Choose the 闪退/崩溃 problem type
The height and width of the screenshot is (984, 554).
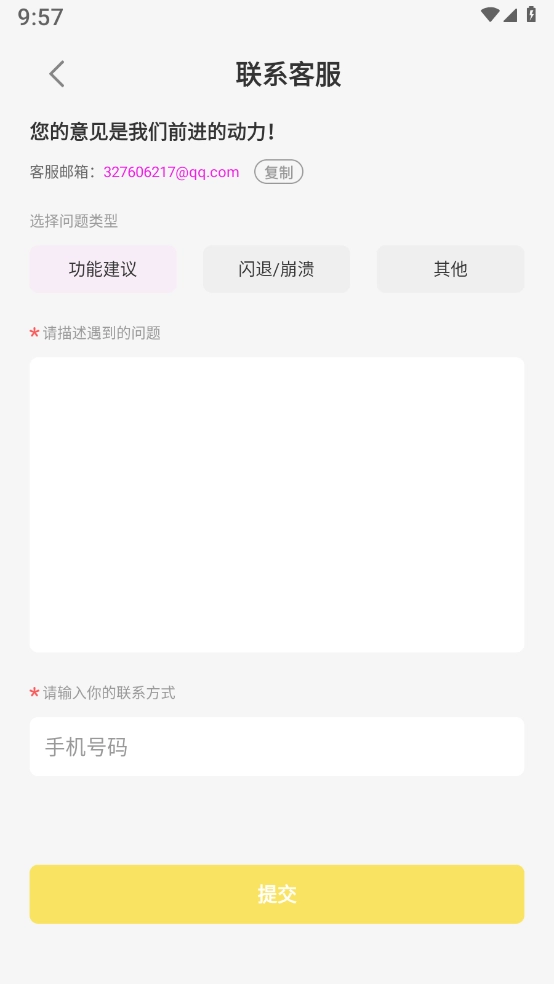click(277, 269)
